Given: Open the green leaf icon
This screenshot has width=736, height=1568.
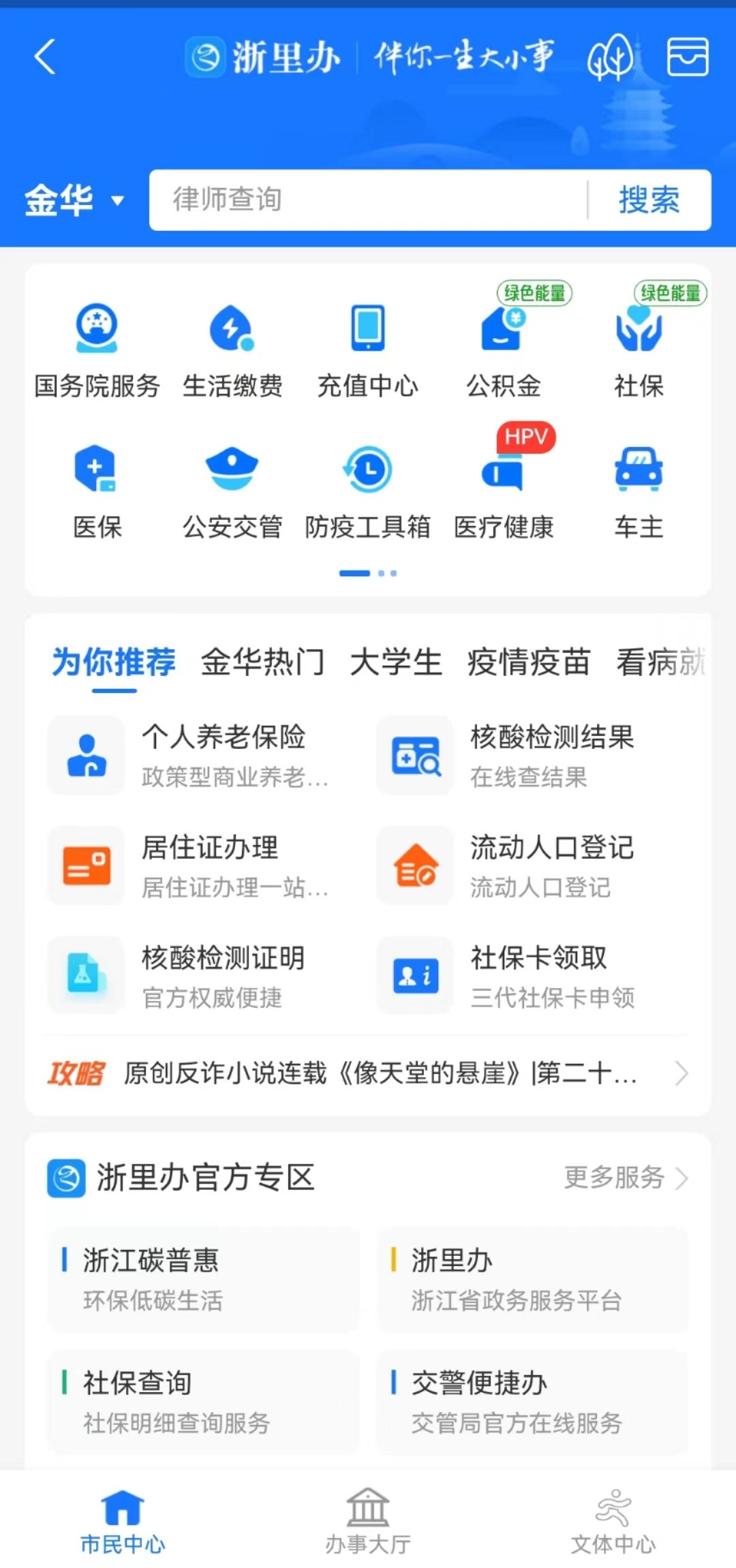Looking at the screenshot, I should 610,57.
